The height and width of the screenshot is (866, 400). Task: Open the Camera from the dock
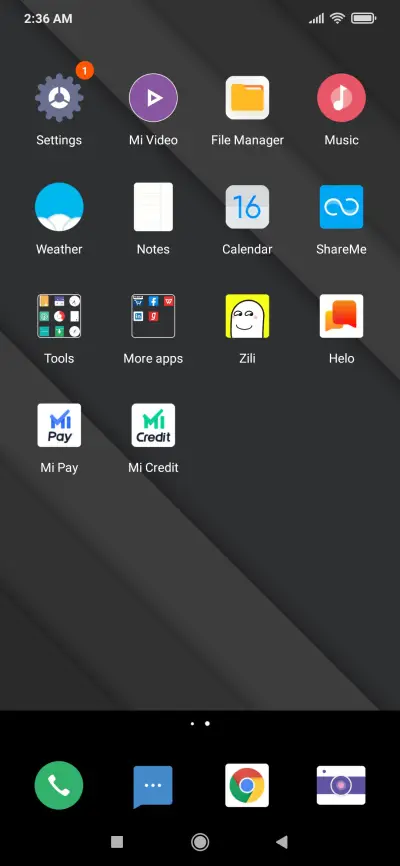coord(341,785)
